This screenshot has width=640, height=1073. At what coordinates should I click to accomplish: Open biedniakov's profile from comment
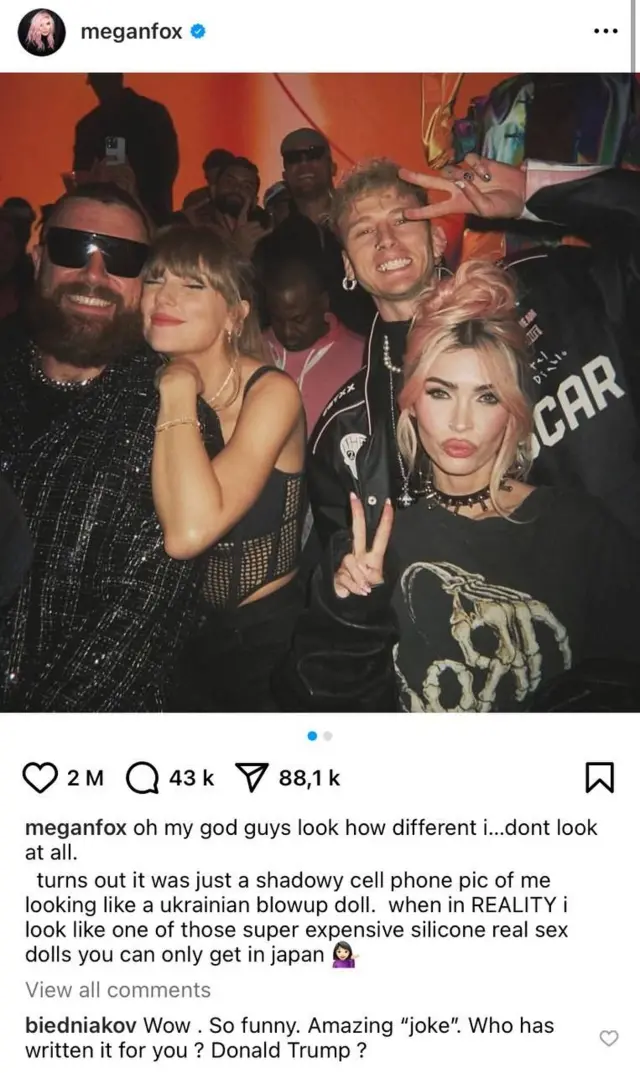[x=82, y=1025]
